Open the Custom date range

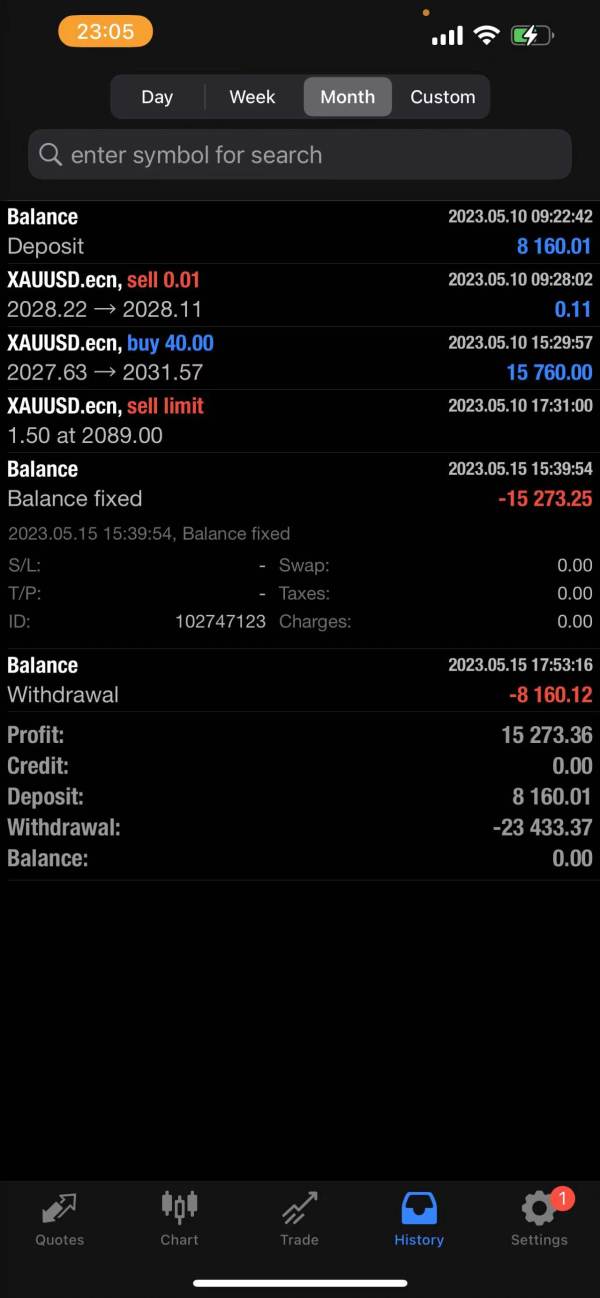[442, 97]
